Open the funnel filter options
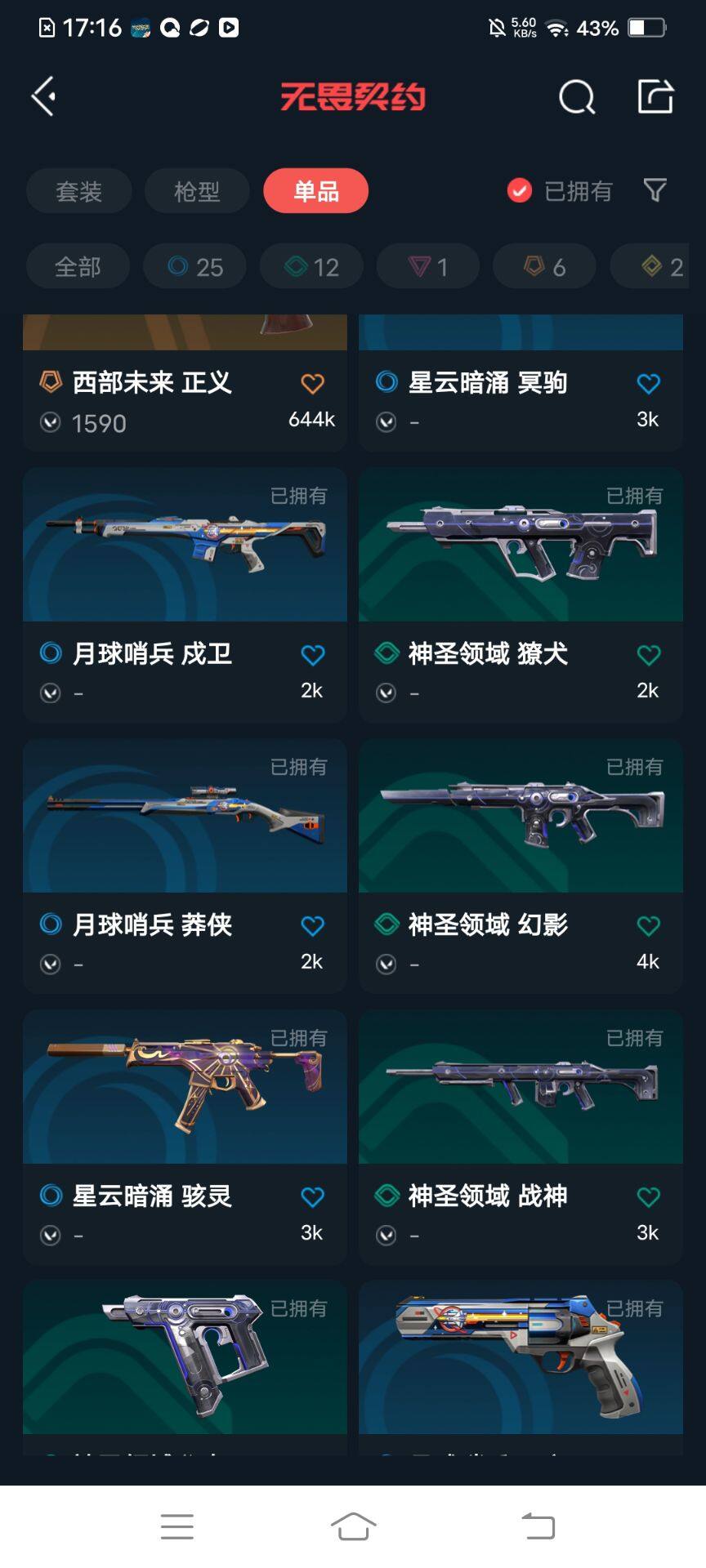Viewport: 706px width, 1568px height. click(x=655, y=190)
